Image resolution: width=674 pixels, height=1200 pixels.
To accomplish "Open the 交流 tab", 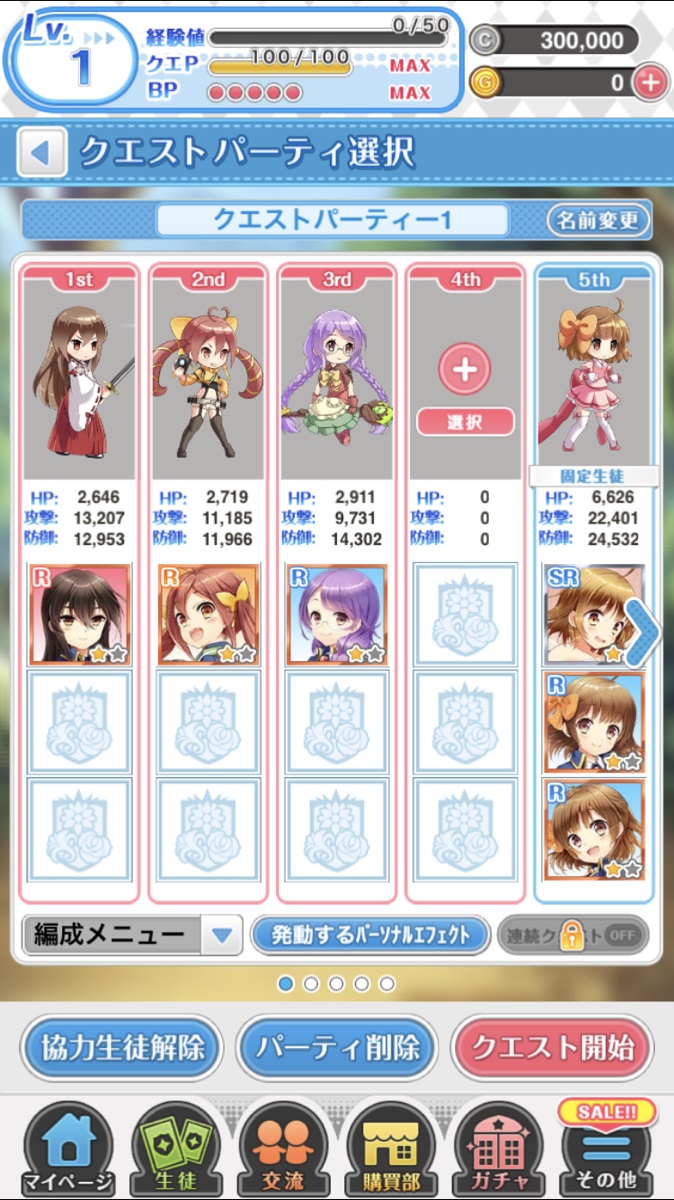I will pos(283,1150).
